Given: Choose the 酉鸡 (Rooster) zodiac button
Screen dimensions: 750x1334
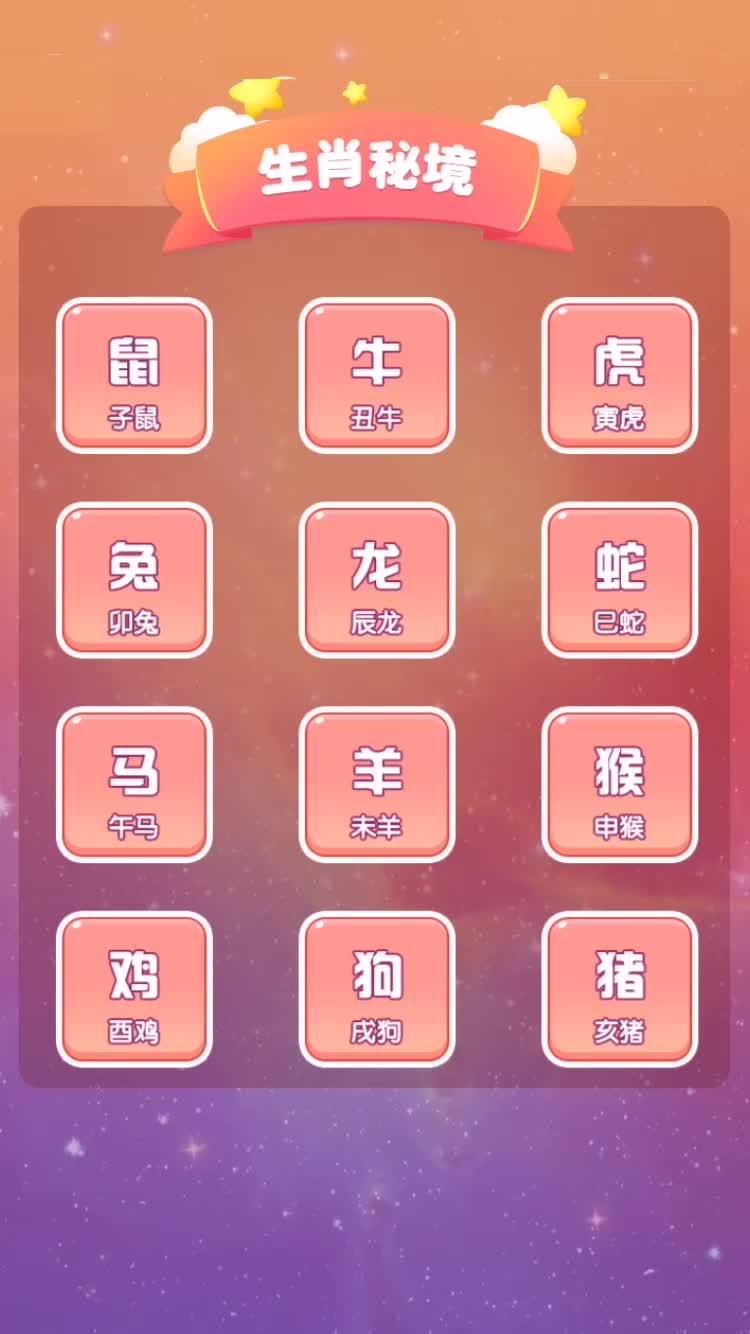Looking at the screenshot, I should click(134, 989).
